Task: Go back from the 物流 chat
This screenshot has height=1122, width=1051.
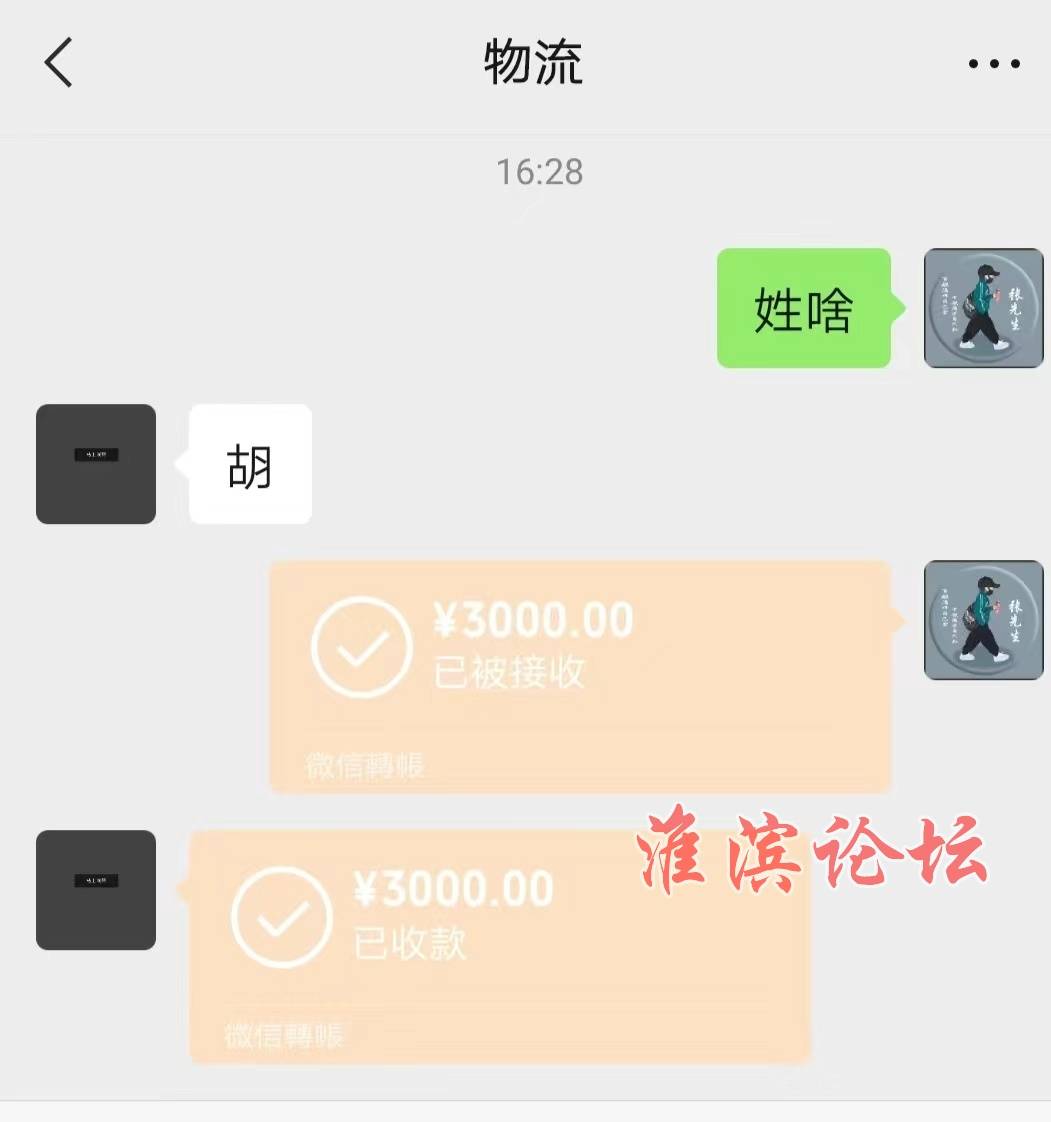Action: 58,63
